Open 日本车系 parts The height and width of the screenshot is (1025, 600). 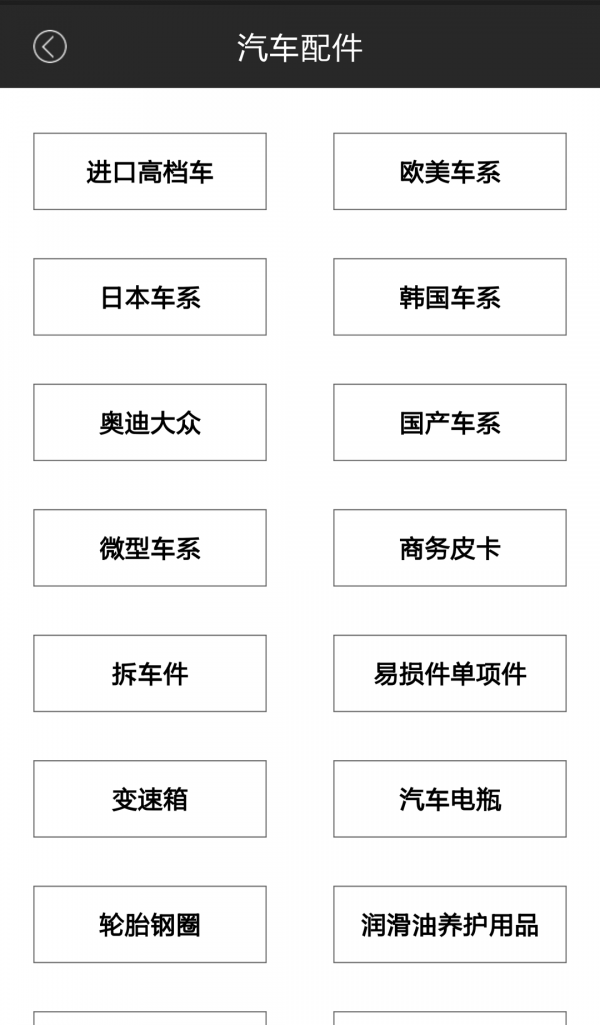tap(150, 297)
